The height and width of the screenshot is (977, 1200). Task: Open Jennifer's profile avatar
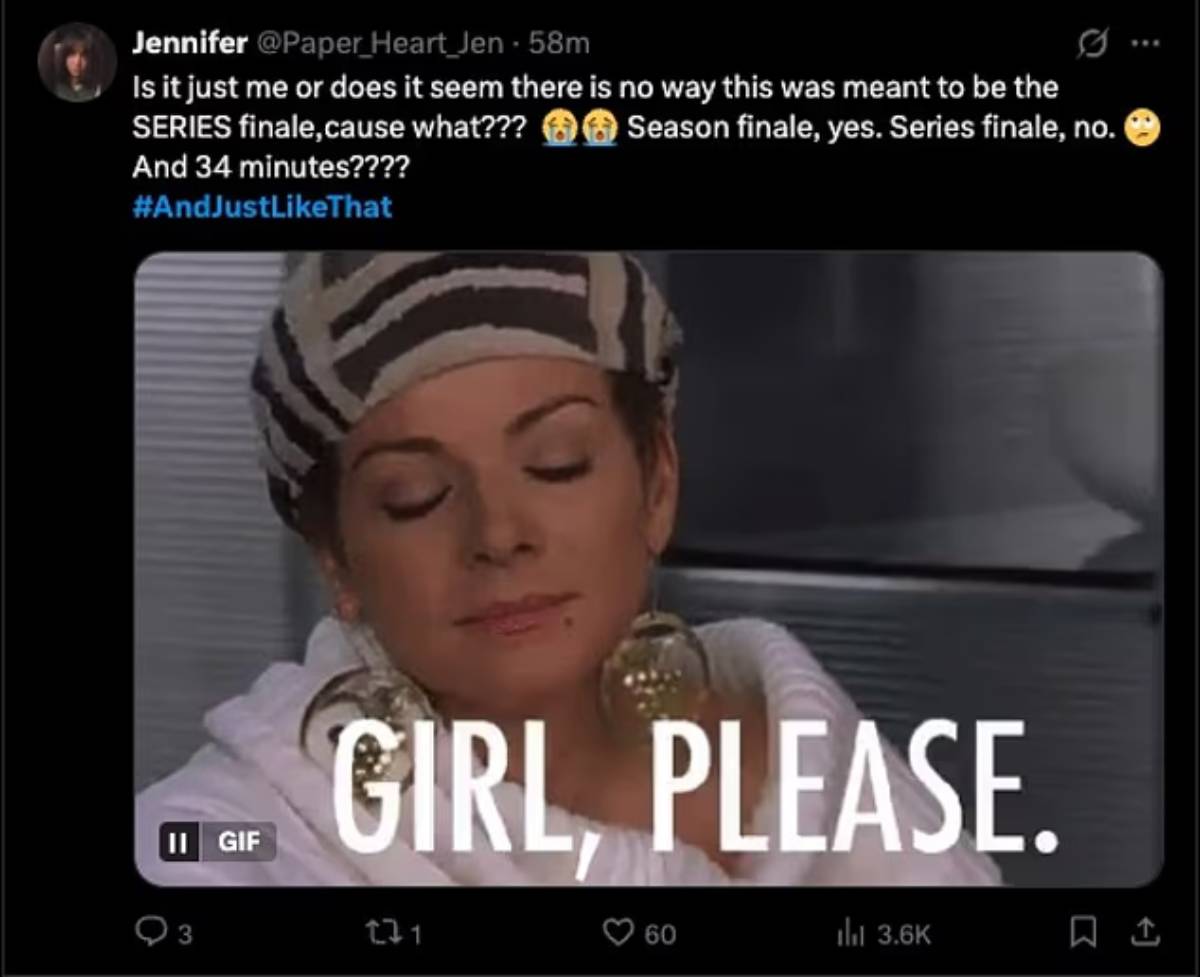point(77,62)
